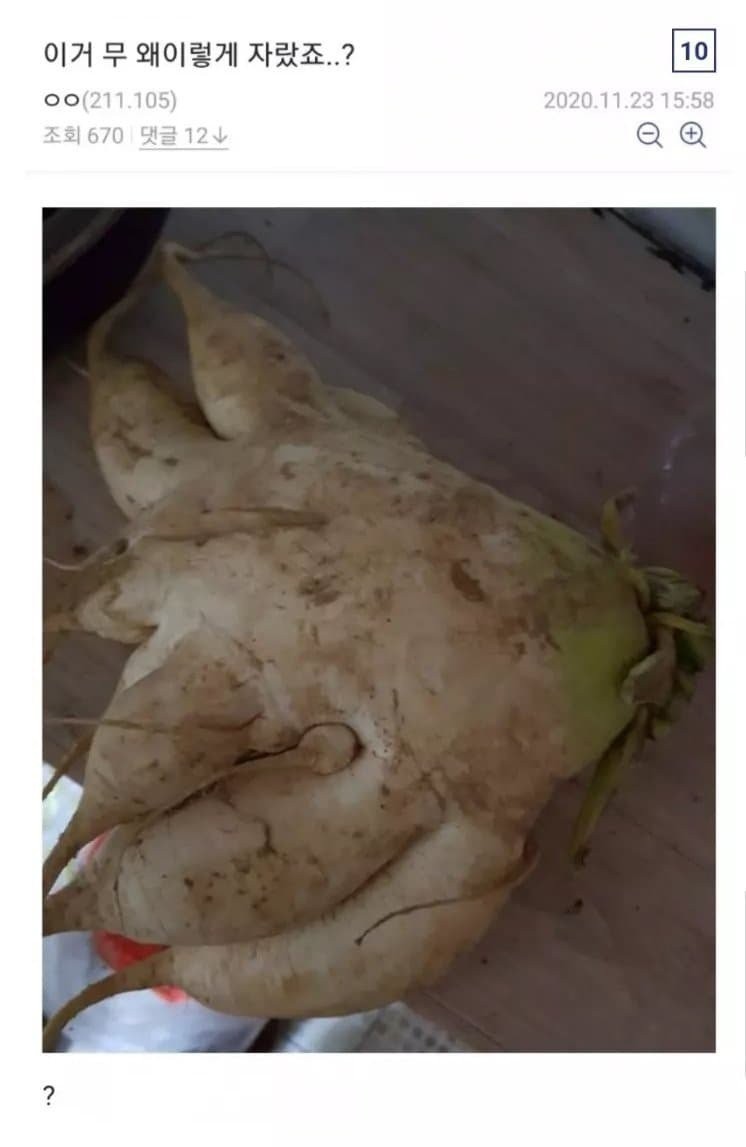Tap the zoom in magnifier icon

693,136
